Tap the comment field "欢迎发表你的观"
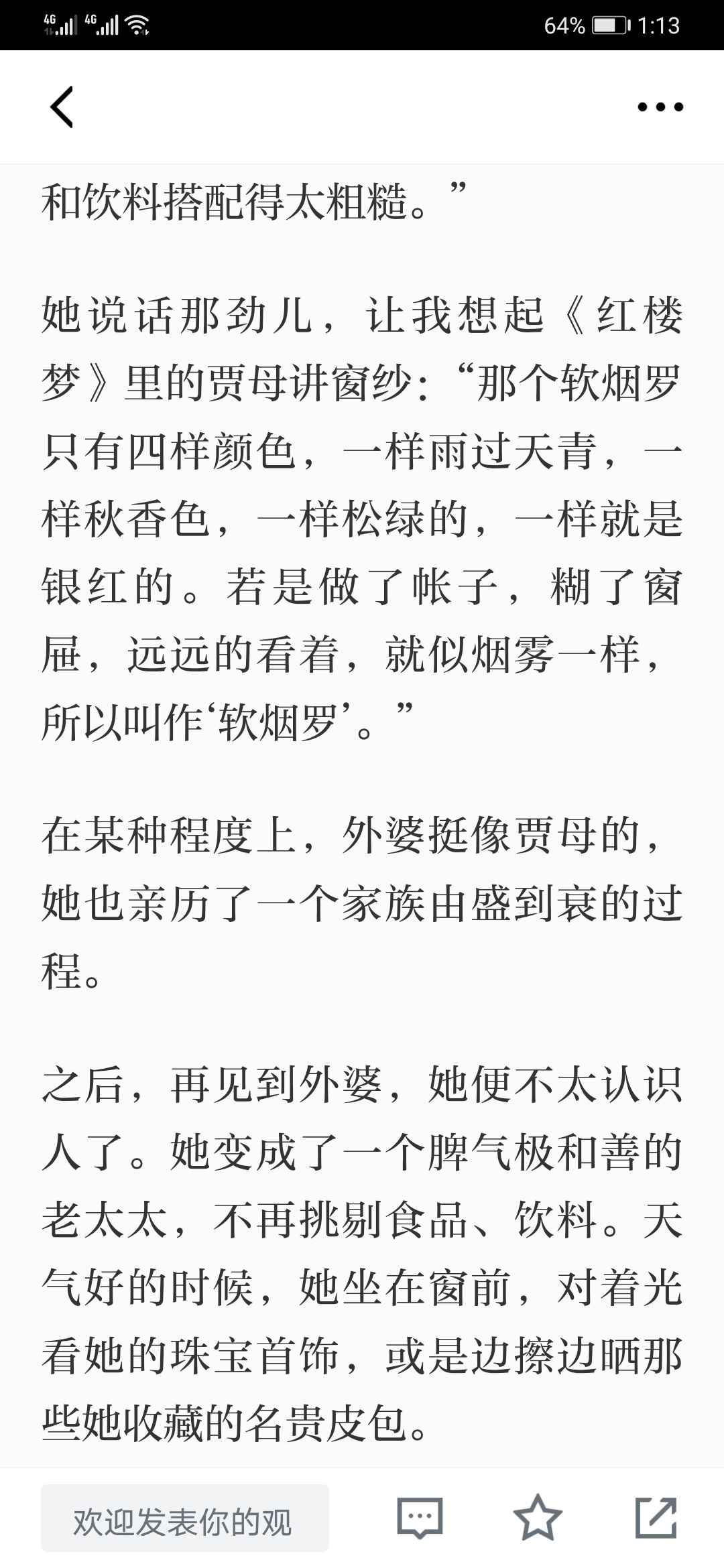This screenshot has height=1568, width=724. [x=185, y=1518]
